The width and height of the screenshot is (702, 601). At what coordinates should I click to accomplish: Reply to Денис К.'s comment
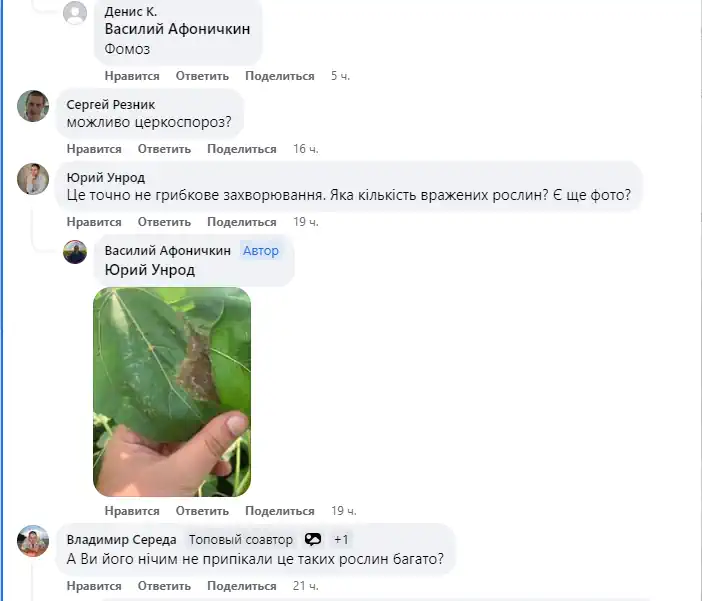pos(202,76)
